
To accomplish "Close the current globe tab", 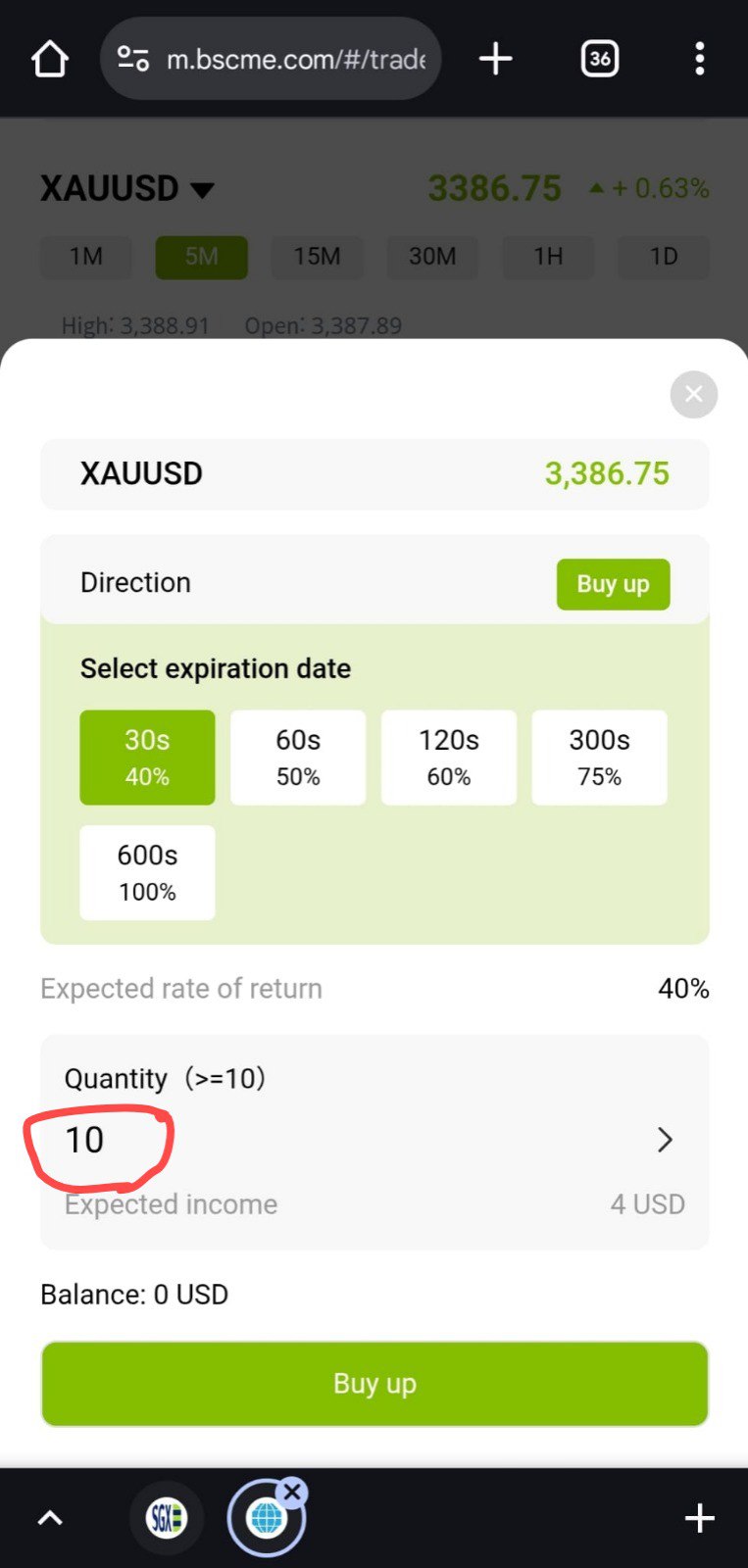I will pos(292,1493).
